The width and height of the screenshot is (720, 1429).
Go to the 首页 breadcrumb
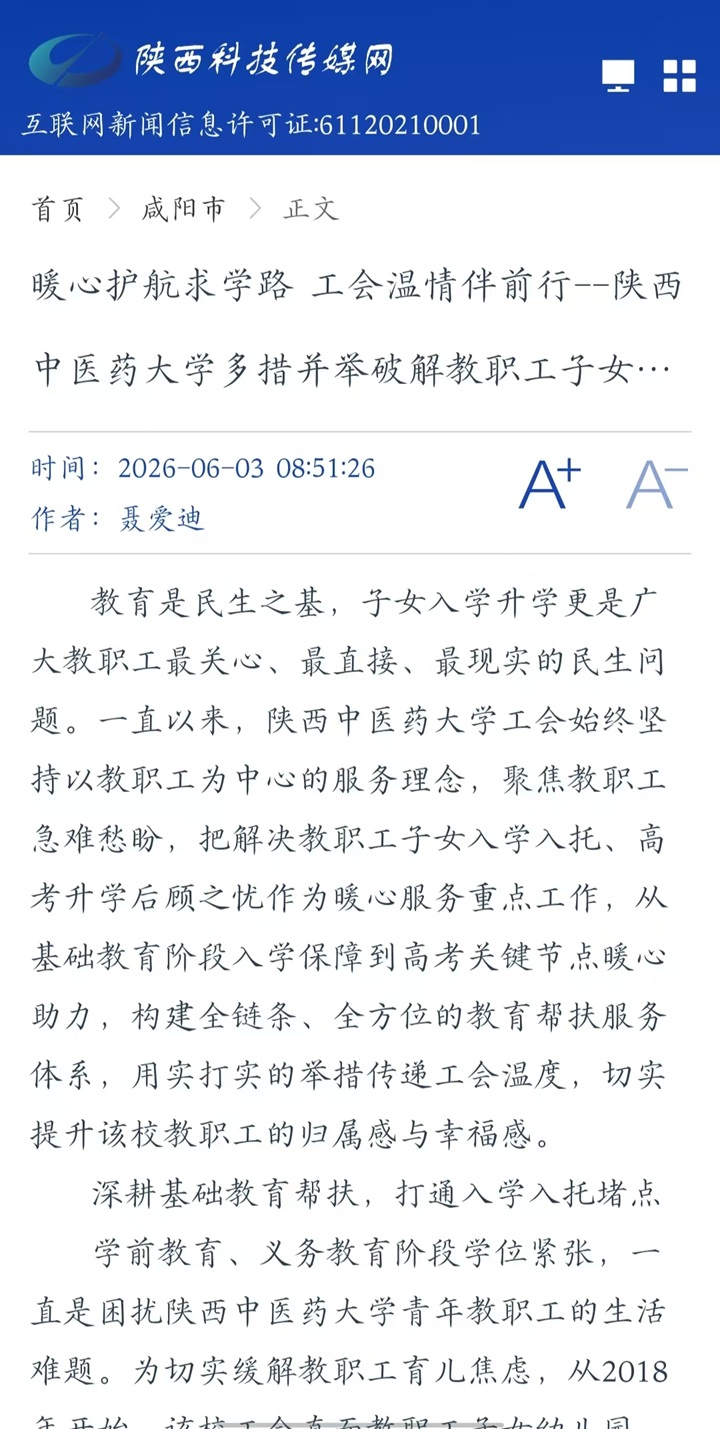[58, 209]
